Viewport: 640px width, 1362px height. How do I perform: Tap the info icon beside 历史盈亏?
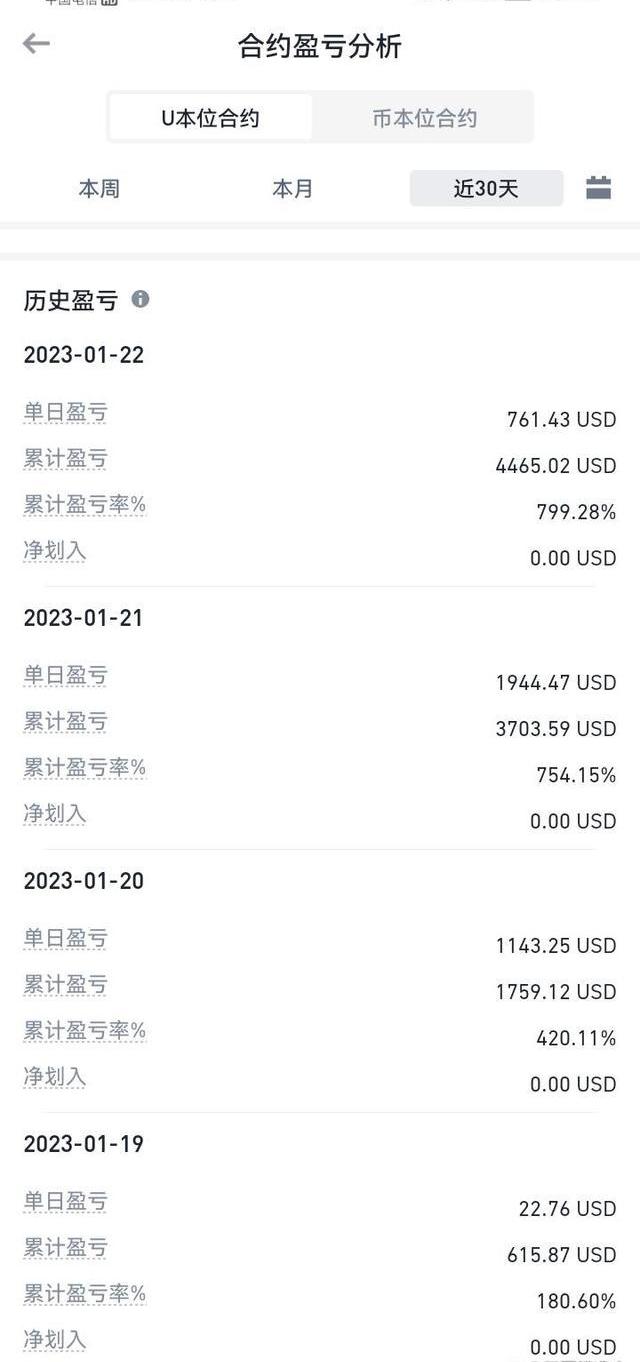pyautogui.click(x=140, y=299)
